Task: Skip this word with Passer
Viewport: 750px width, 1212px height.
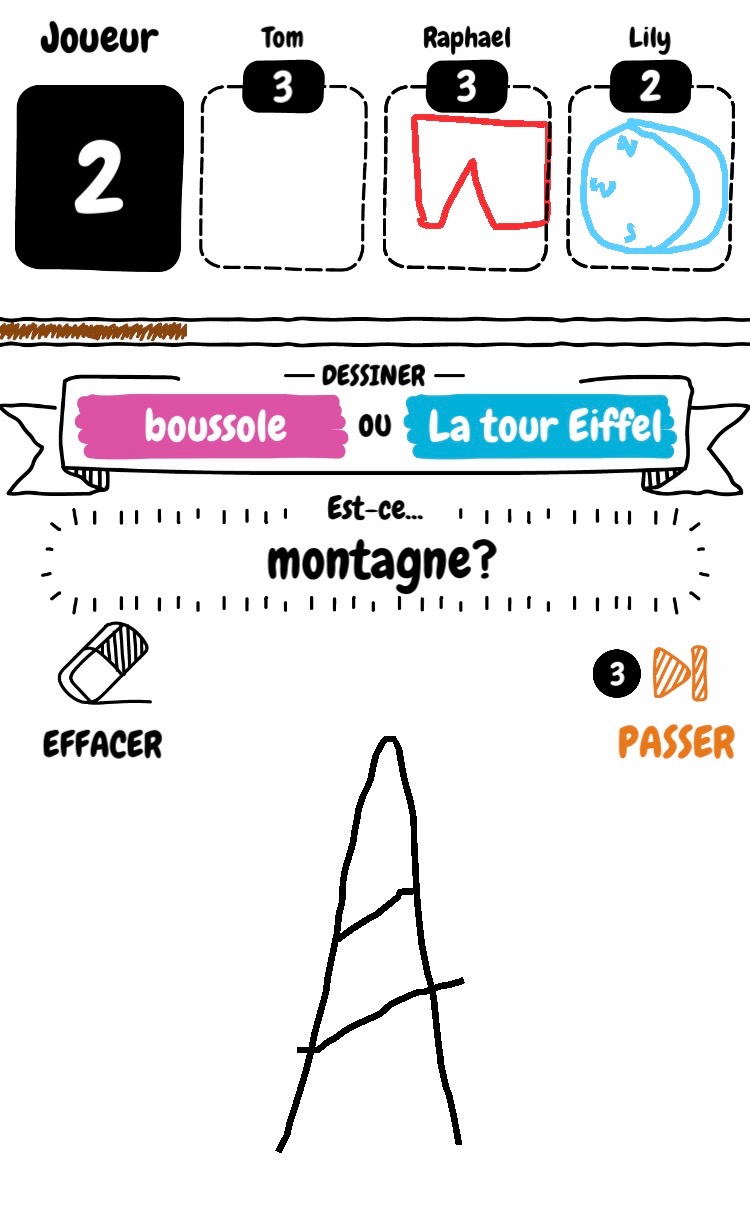Action: (679, 700)
